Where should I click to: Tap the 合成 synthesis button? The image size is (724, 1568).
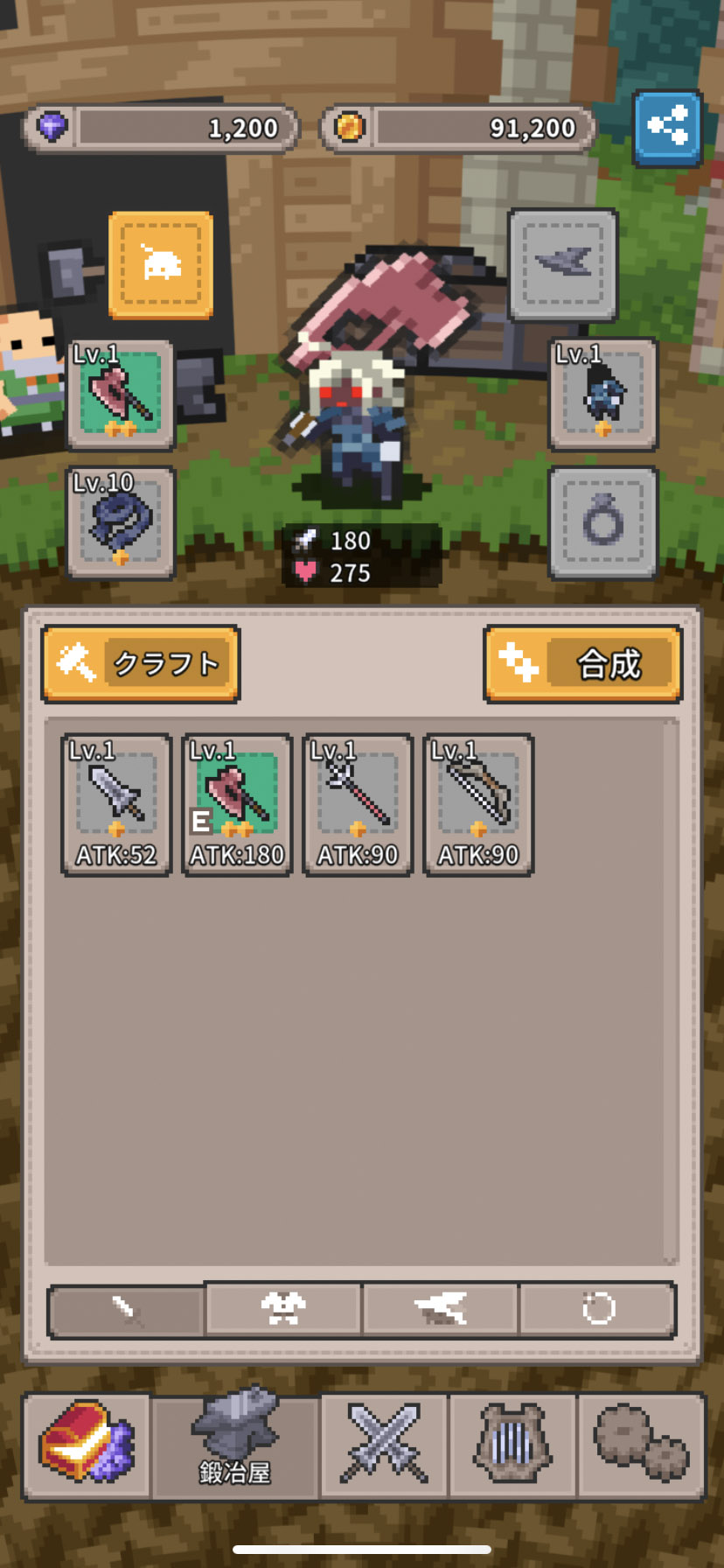click(582, 664)
